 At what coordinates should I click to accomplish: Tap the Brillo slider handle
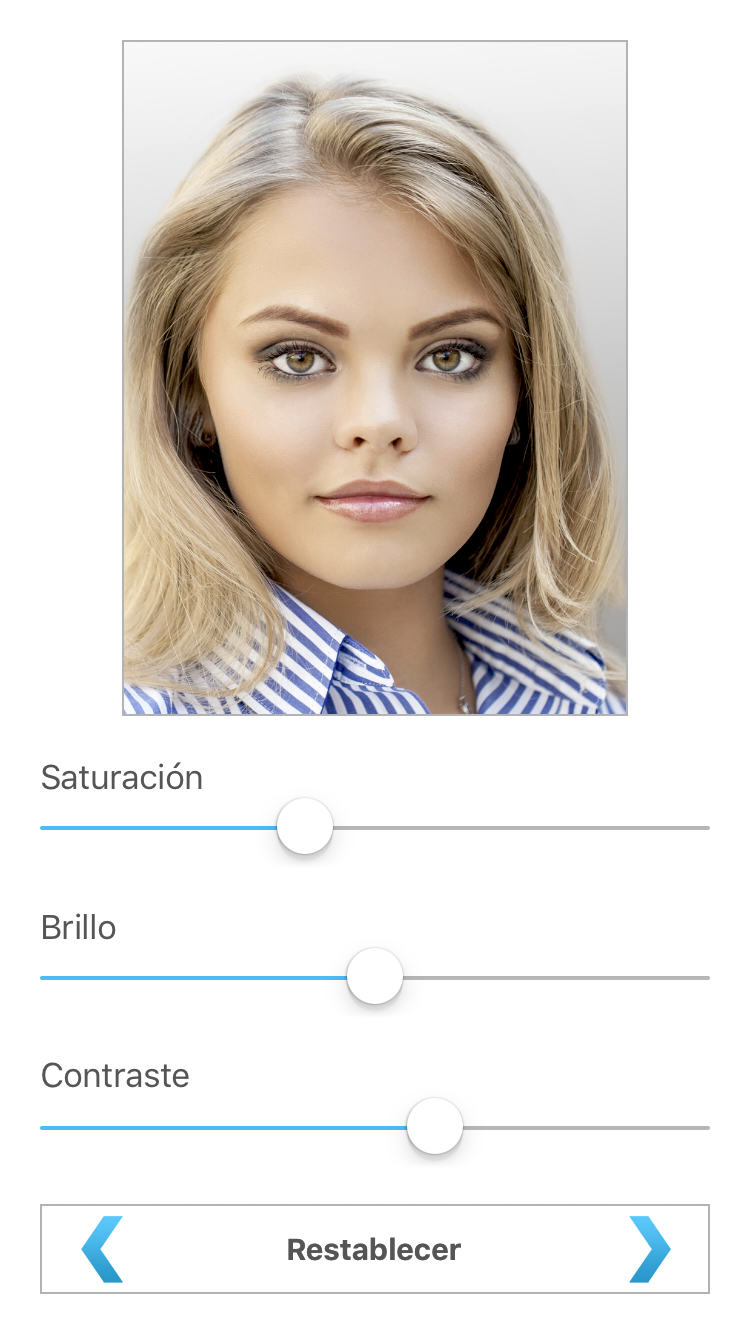pos(375,976)
